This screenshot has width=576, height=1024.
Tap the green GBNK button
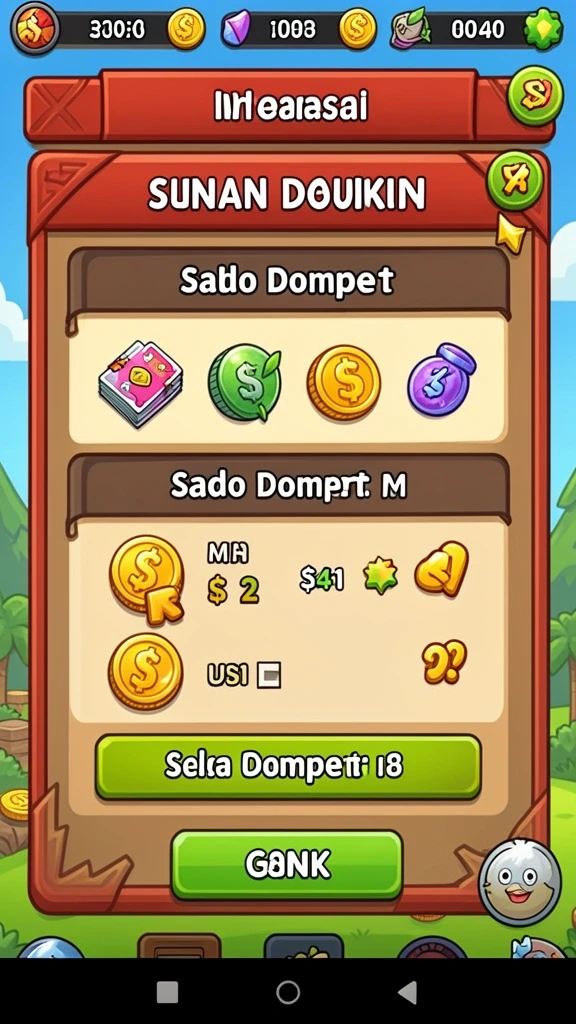287,865
